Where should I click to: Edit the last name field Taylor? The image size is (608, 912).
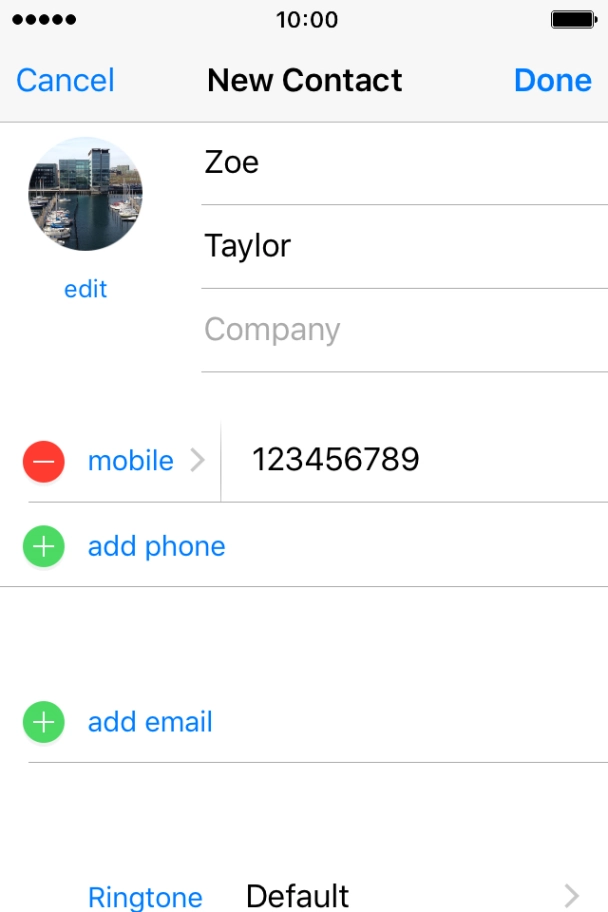point(400,246)
